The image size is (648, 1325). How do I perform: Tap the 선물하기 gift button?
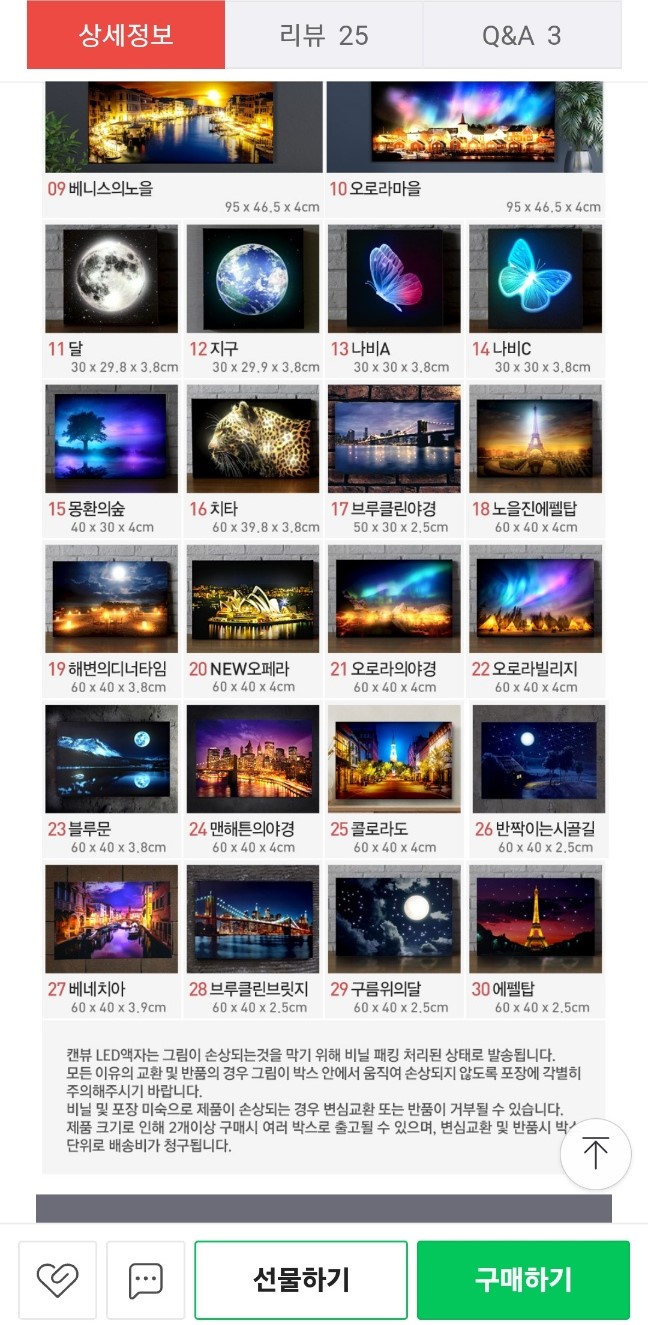click(301, 1280)
